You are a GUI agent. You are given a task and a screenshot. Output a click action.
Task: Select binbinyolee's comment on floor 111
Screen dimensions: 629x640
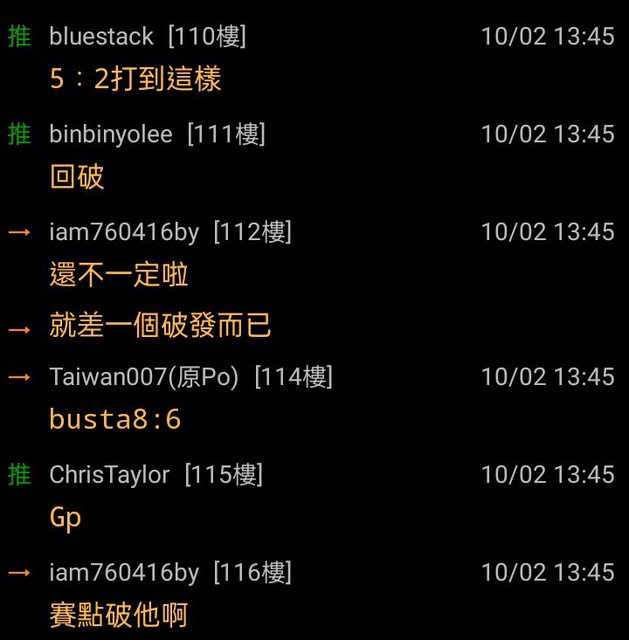point(77,177)
